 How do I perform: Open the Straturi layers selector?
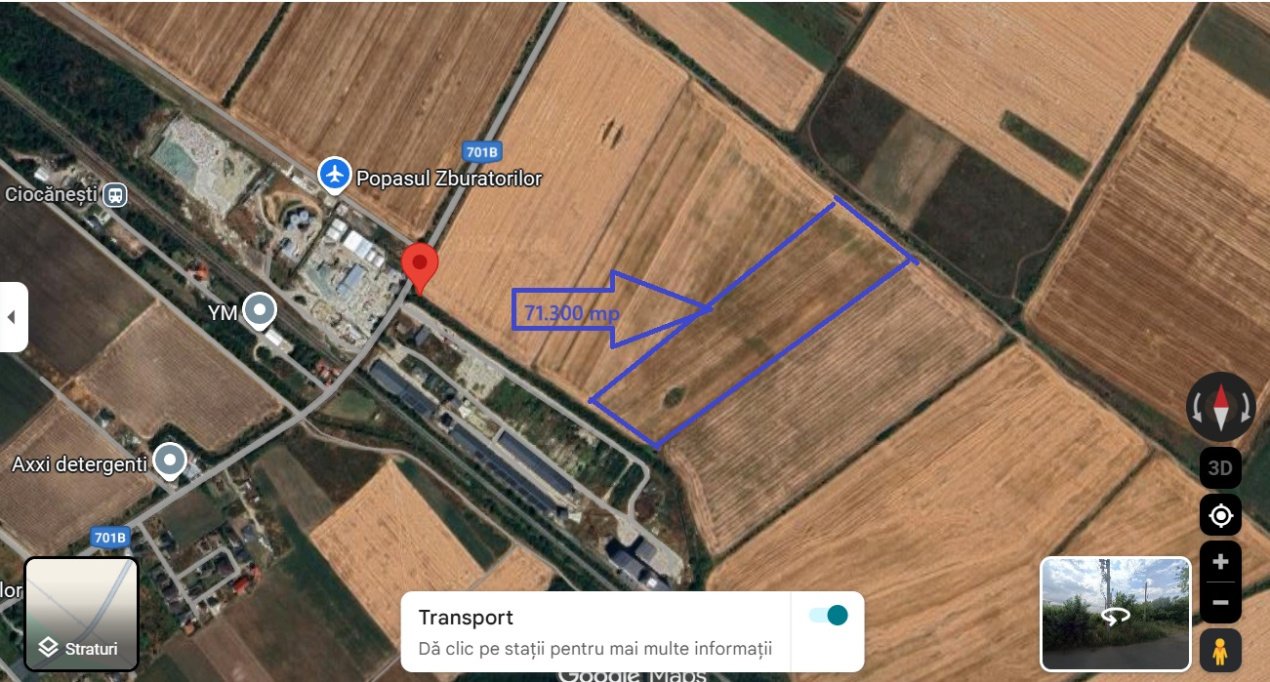(80, 613)
